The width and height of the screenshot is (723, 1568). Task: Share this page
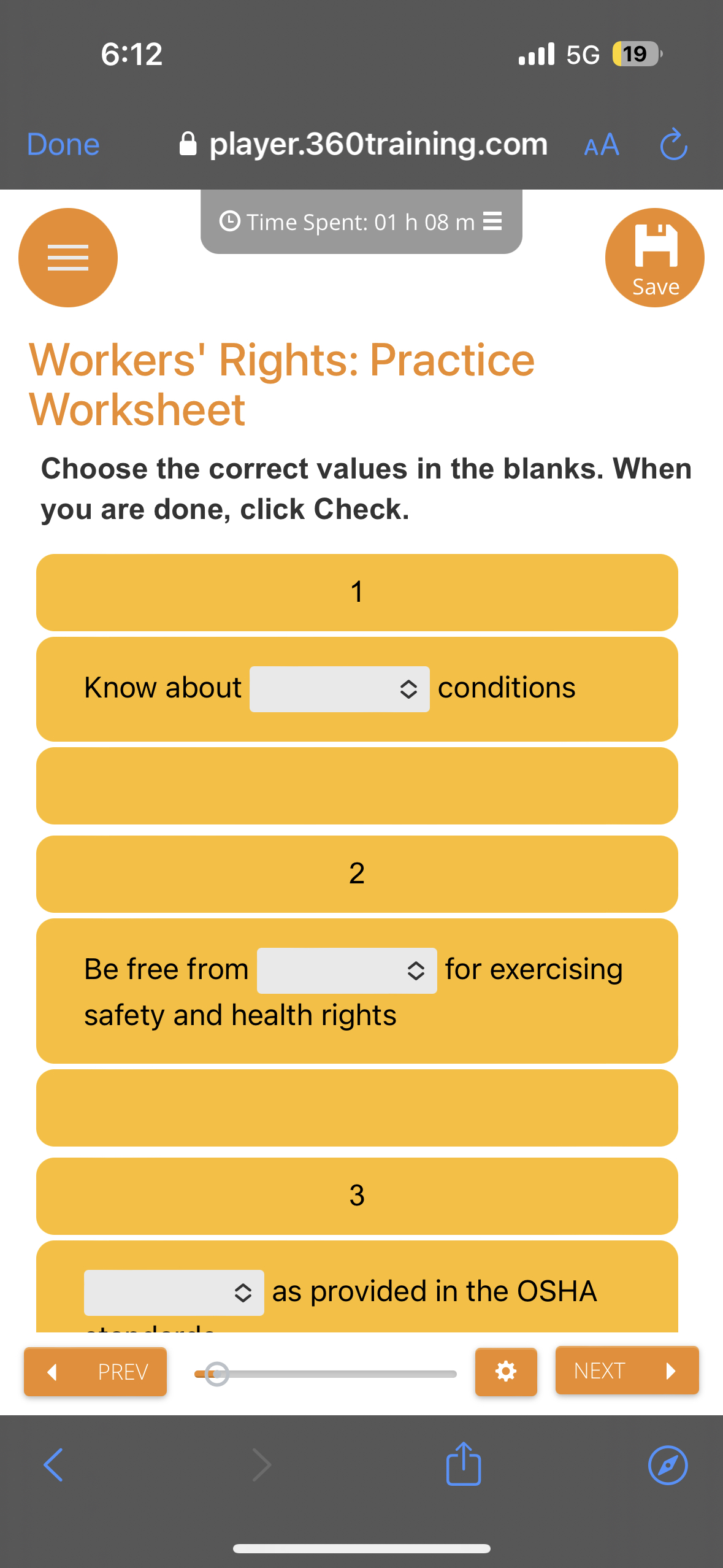point(464,1464)
